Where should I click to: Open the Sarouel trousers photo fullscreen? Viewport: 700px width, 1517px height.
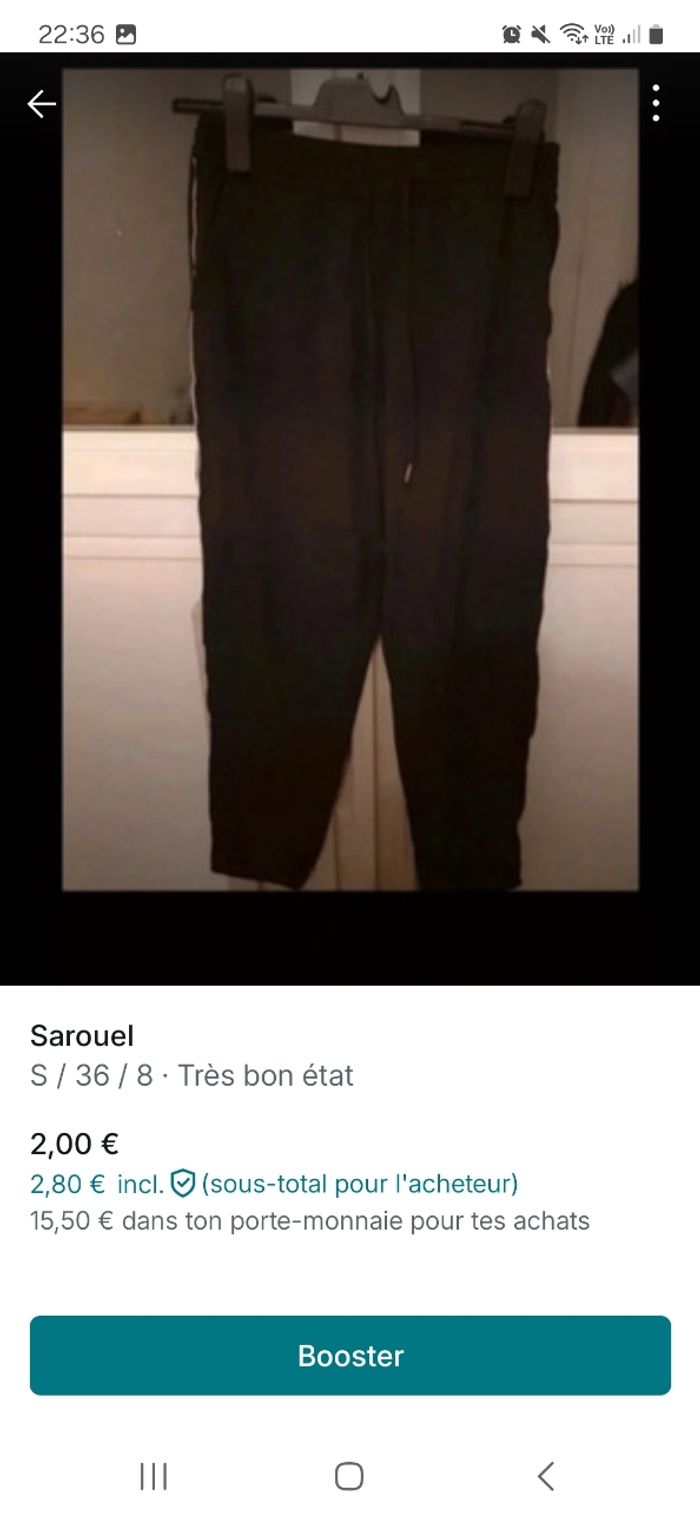(x=350, y=480)
